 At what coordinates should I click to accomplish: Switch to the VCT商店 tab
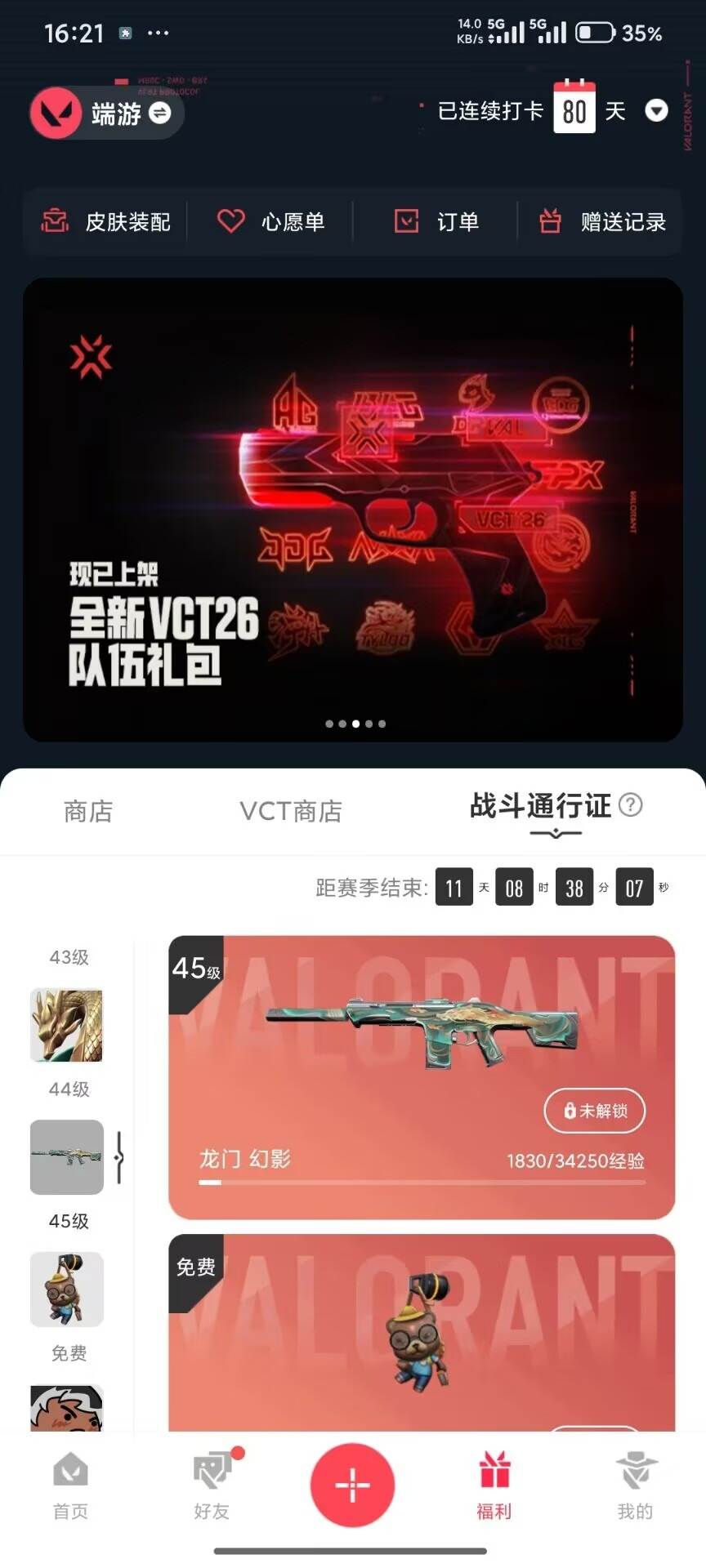[x=292, y=811]
